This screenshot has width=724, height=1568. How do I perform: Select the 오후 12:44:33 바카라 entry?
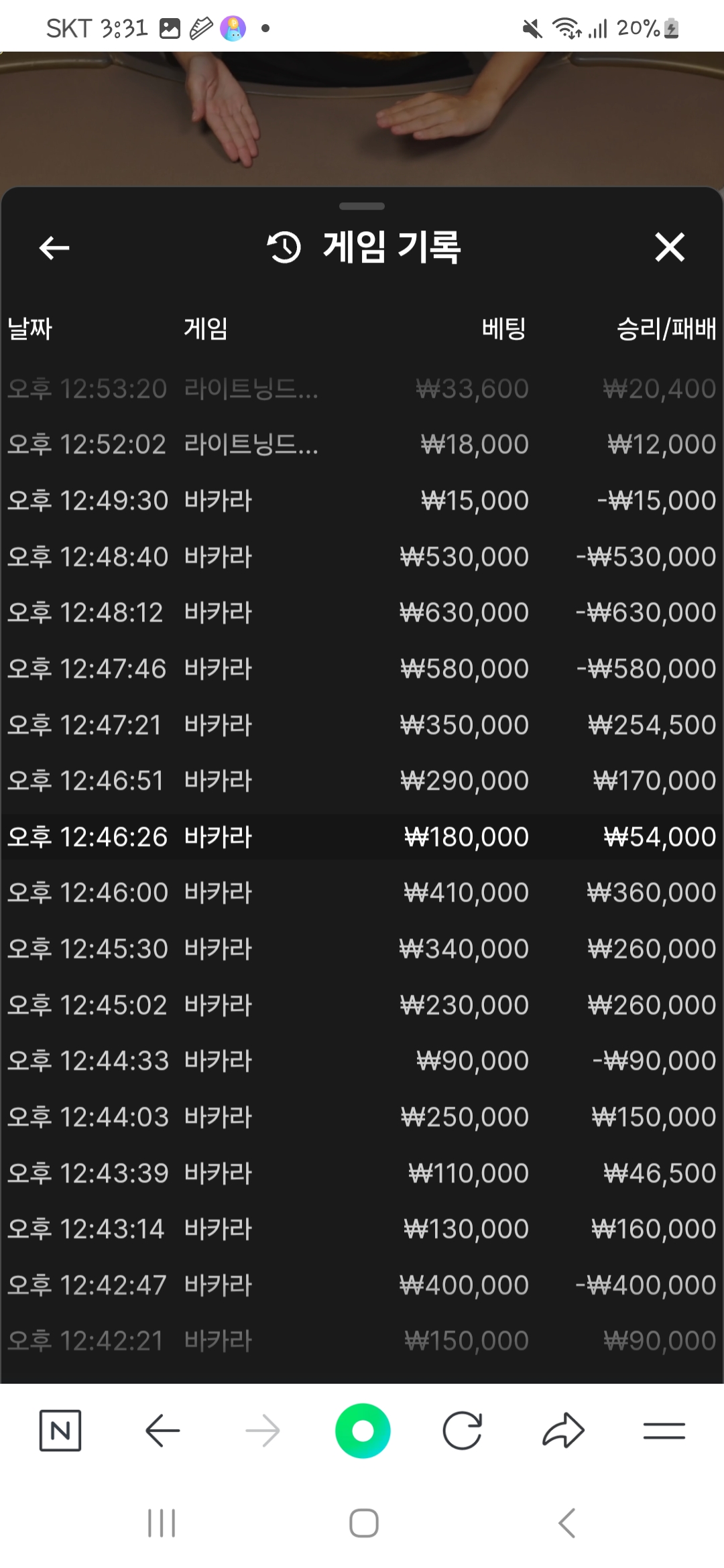[362, 1061]
